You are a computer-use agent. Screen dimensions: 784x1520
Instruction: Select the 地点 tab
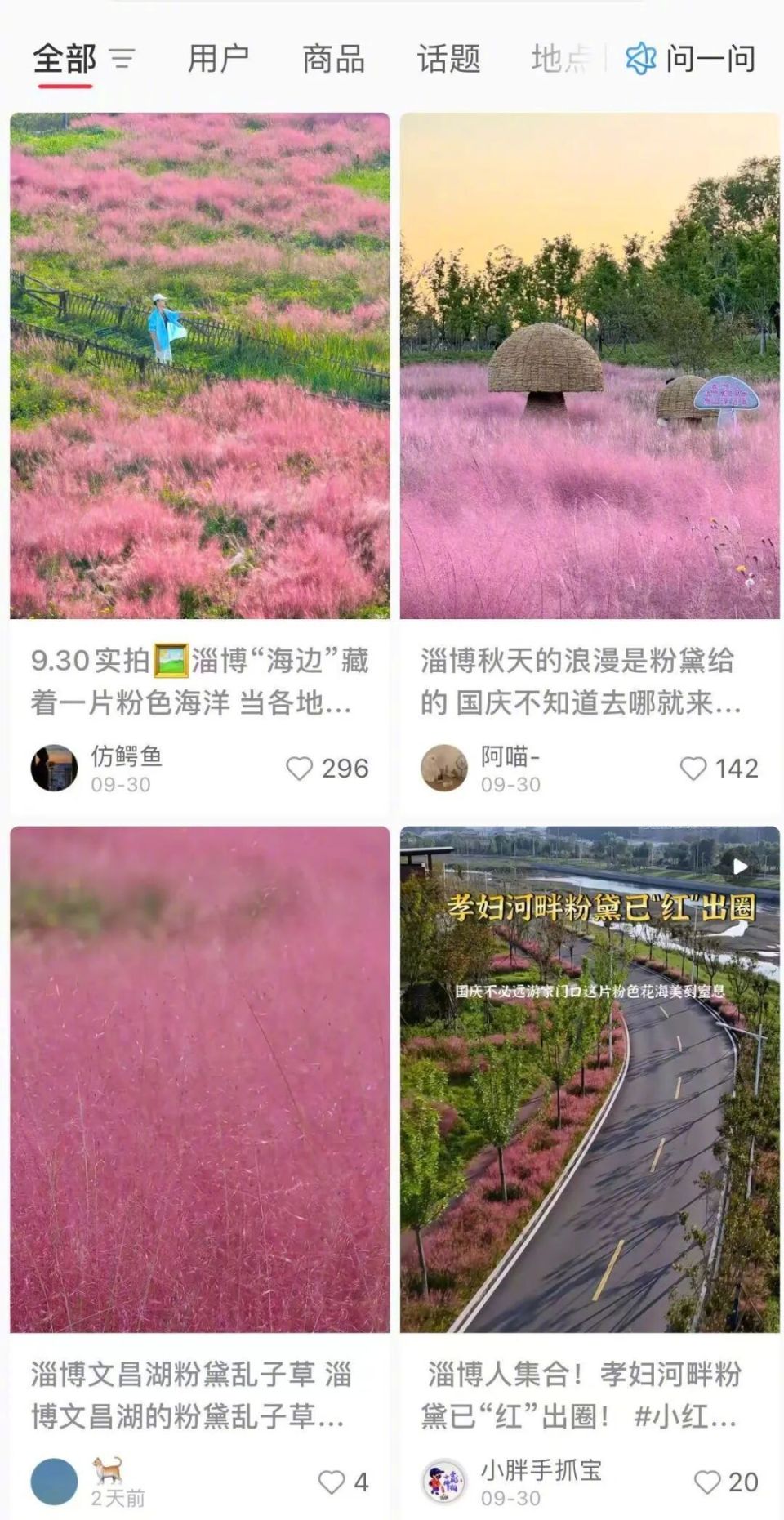click(x=559, y=57)
